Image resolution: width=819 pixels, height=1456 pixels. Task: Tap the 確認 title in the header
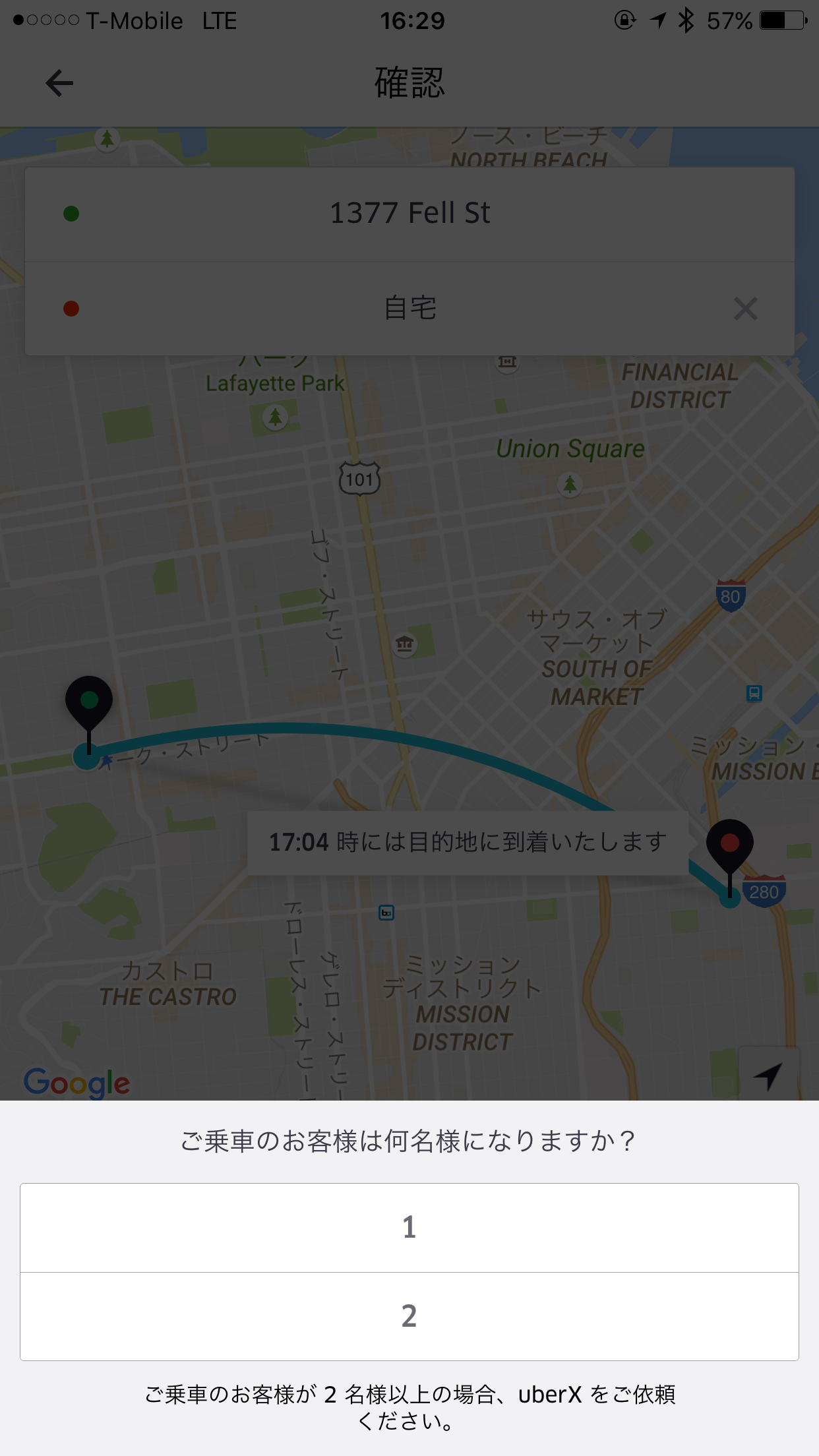[409, 83]
